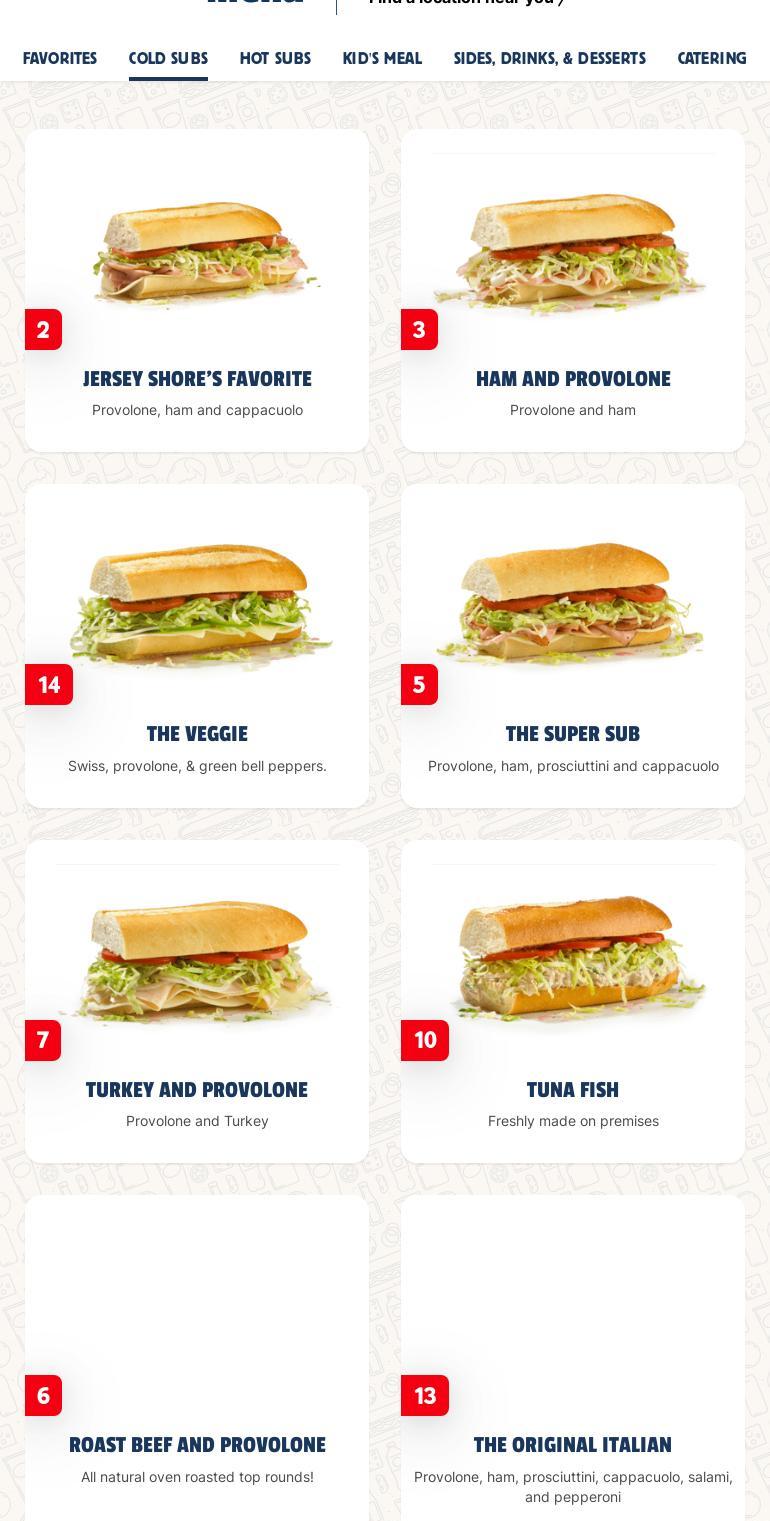
Task: View The Veggie sub
Action: click(197, 734)
